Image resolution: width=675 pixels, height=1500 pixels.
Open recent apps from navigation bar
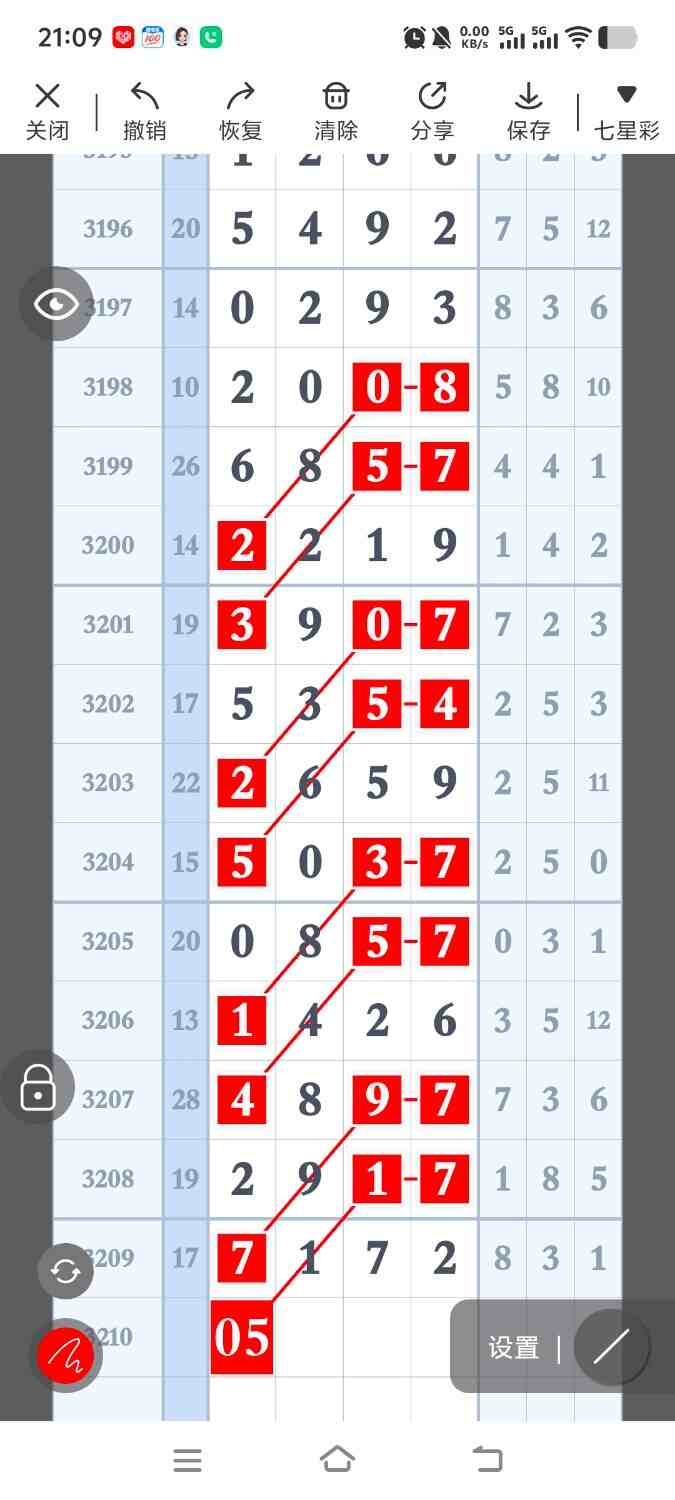click(x=187, y=1460)
